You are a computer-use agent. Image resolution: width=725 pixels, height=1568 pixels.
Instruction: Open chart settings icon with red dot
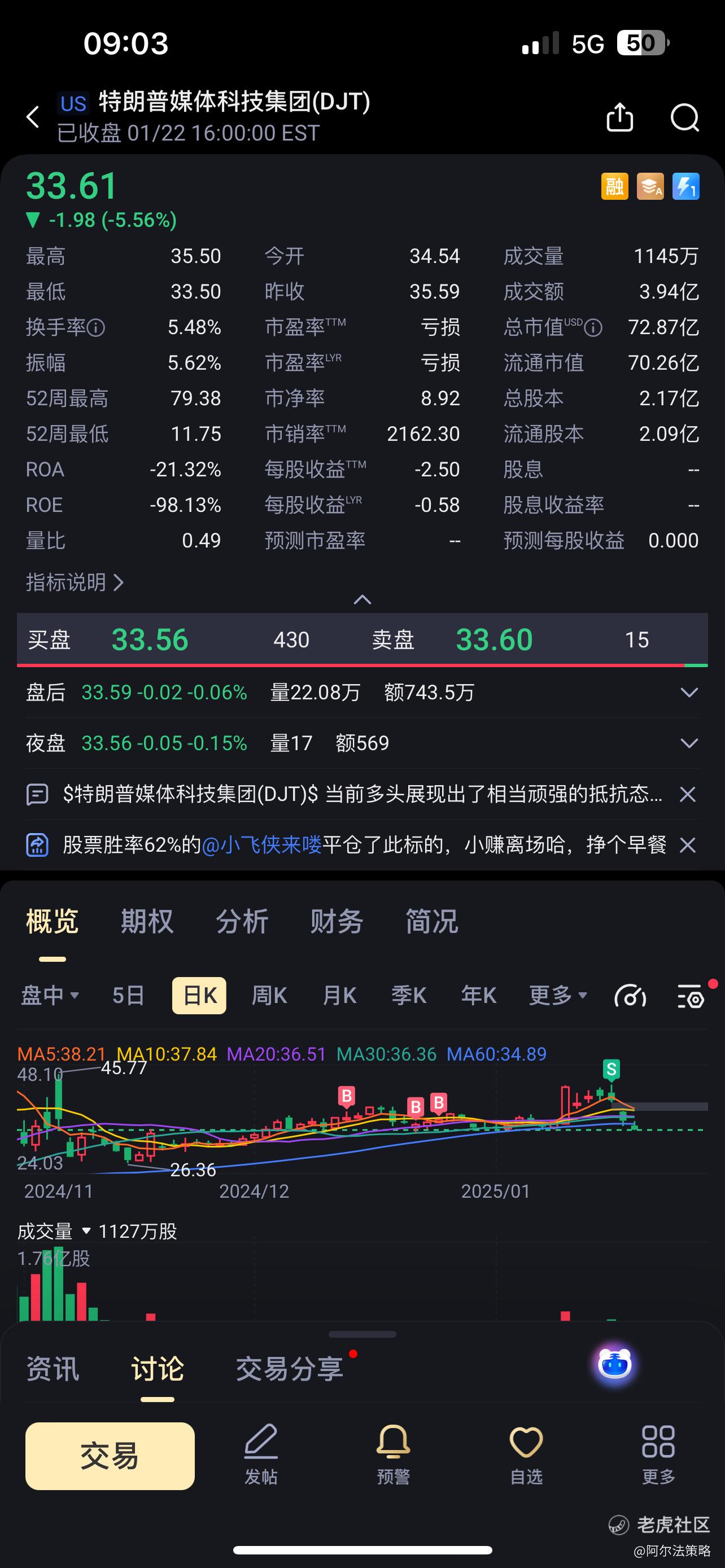(692, 996)
